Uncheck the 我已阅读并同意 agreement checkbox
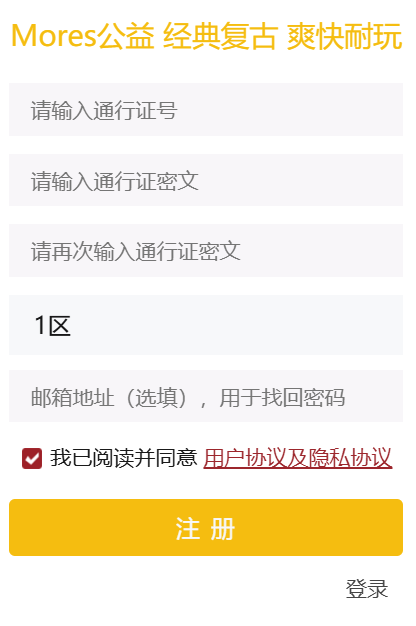416x626 pixels. point(32,458)
